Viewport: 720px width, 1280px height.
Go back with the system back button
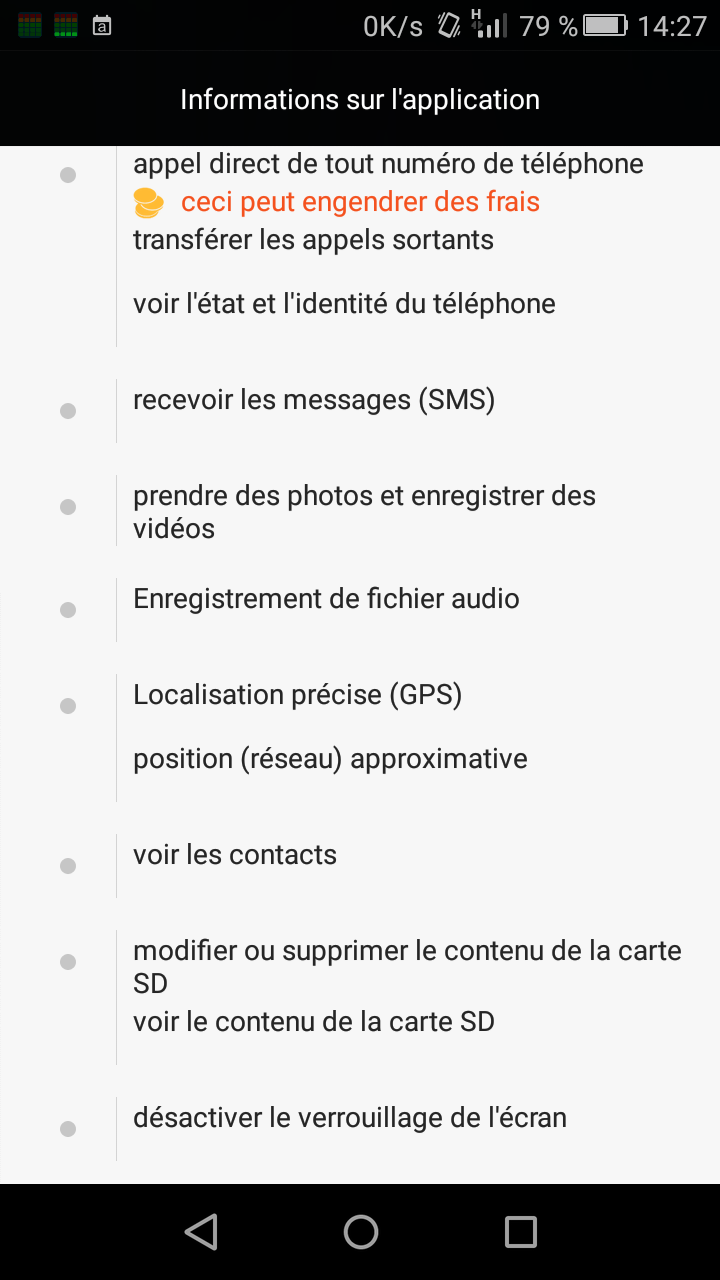[201, 1232]
